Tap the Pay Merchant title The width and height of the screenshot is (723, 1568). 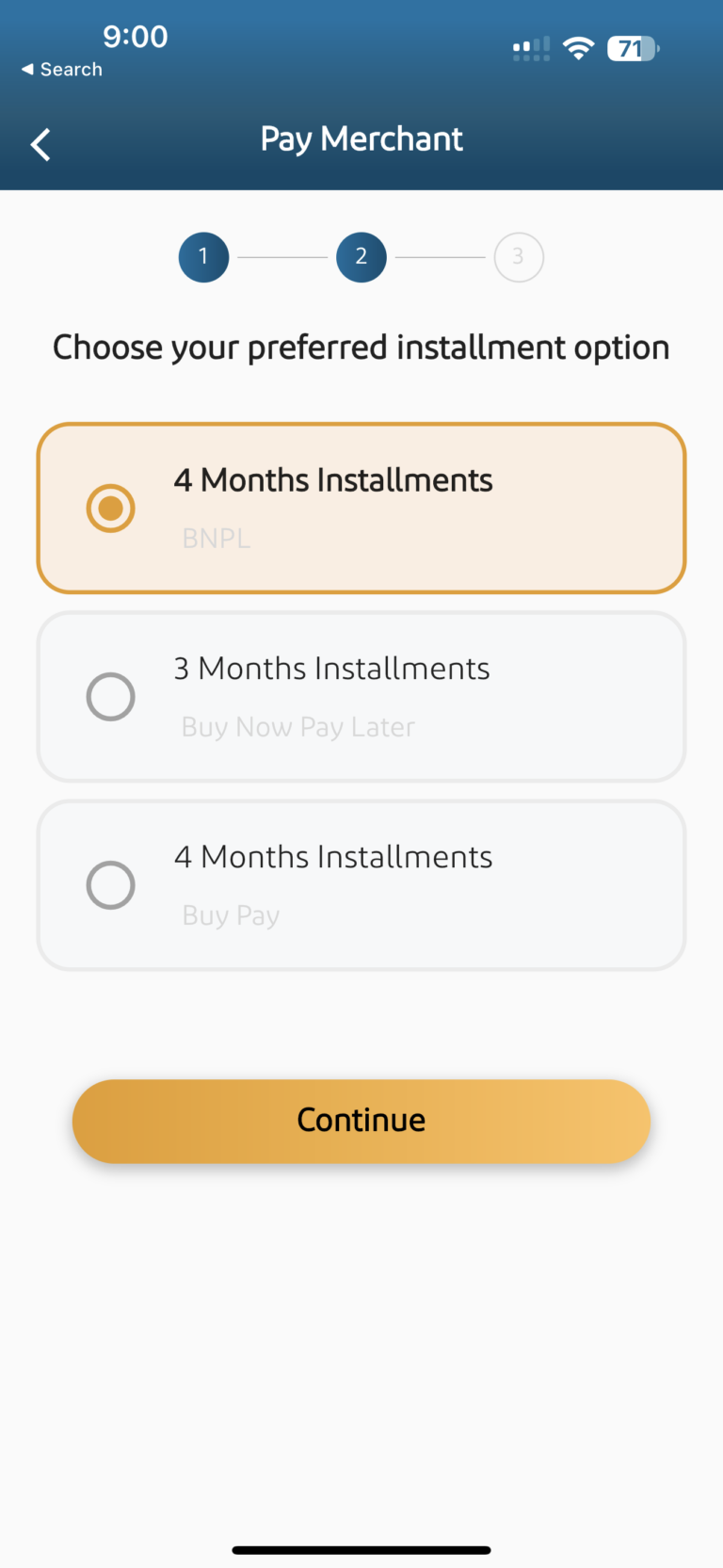tap(361, 138)
